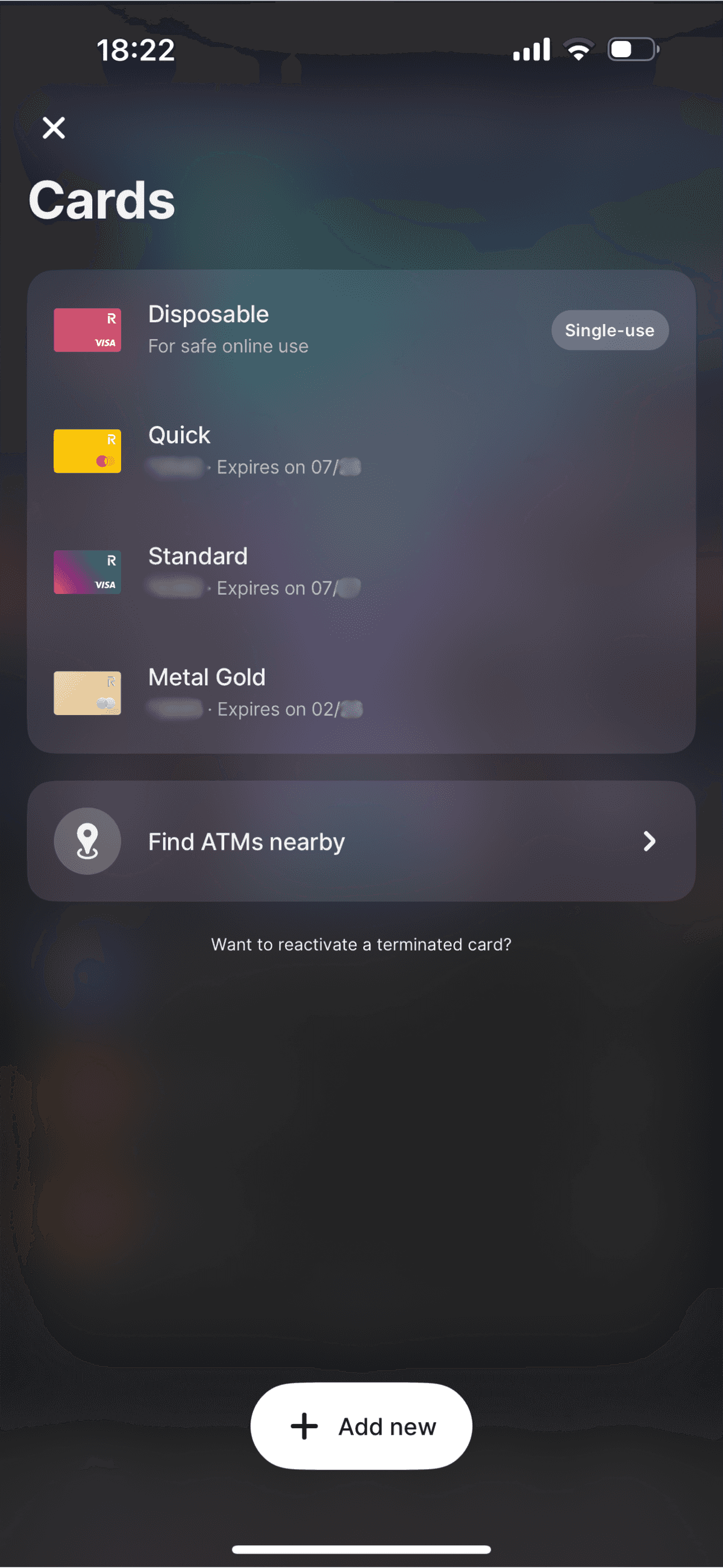This screenshot has width=723, height=1568.
Task: Tap the Metal Gold card thumbnail icon
Action: point(87,693)
